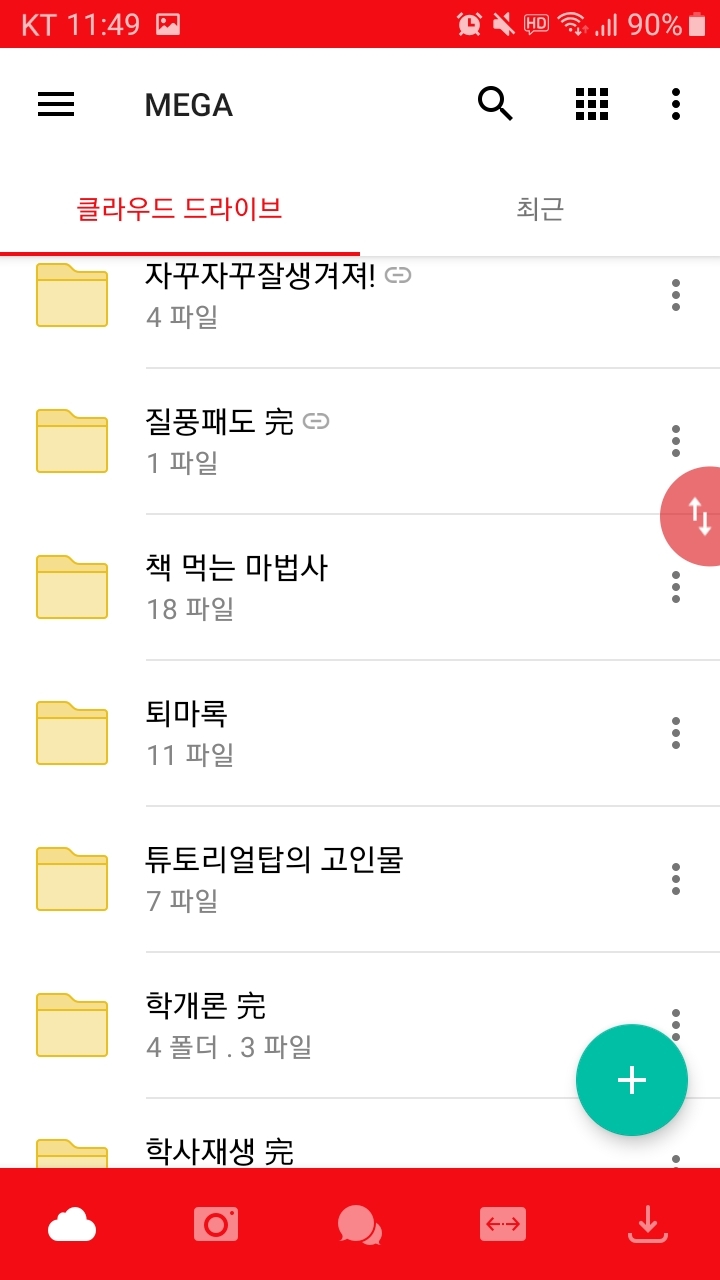Open the offline downloads section
The image size is (720, 1280).
pos(647,1224)
